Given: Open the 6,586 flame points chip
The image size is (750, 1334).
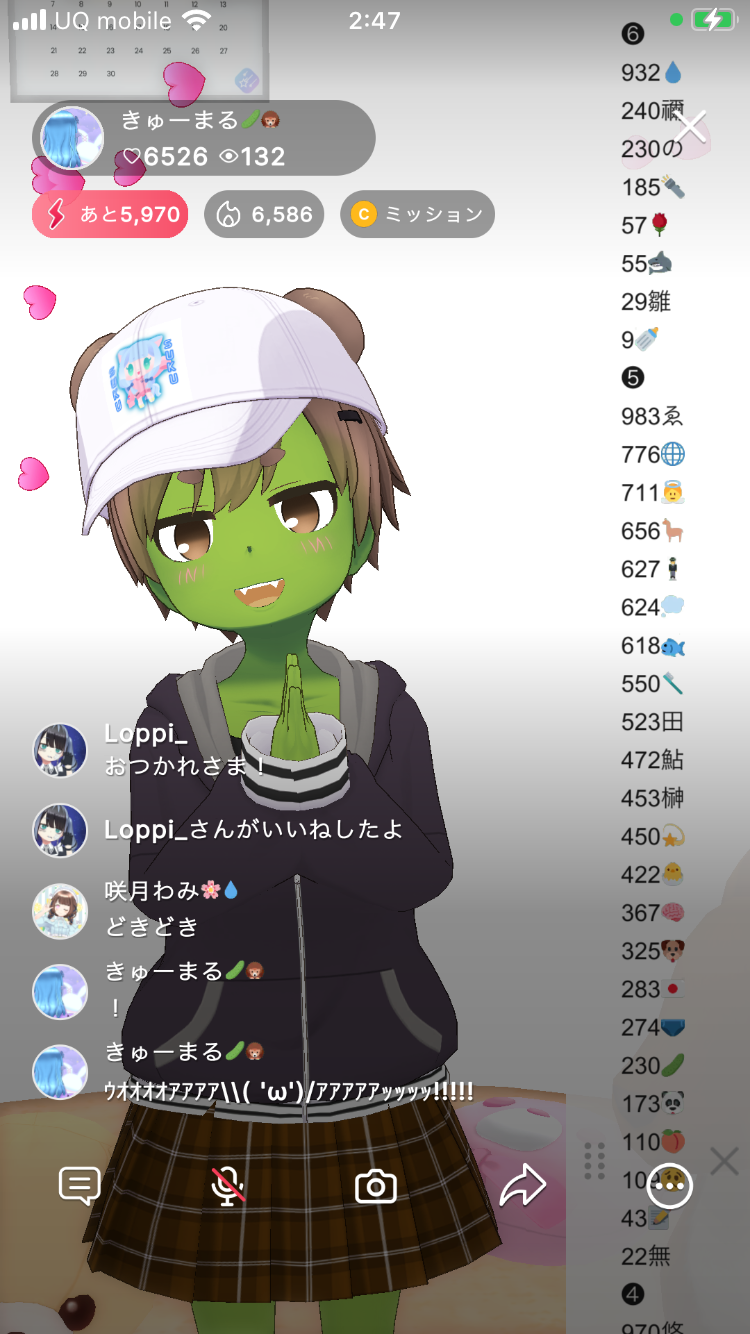Looking at the screenshot, I should coord(264,214).
